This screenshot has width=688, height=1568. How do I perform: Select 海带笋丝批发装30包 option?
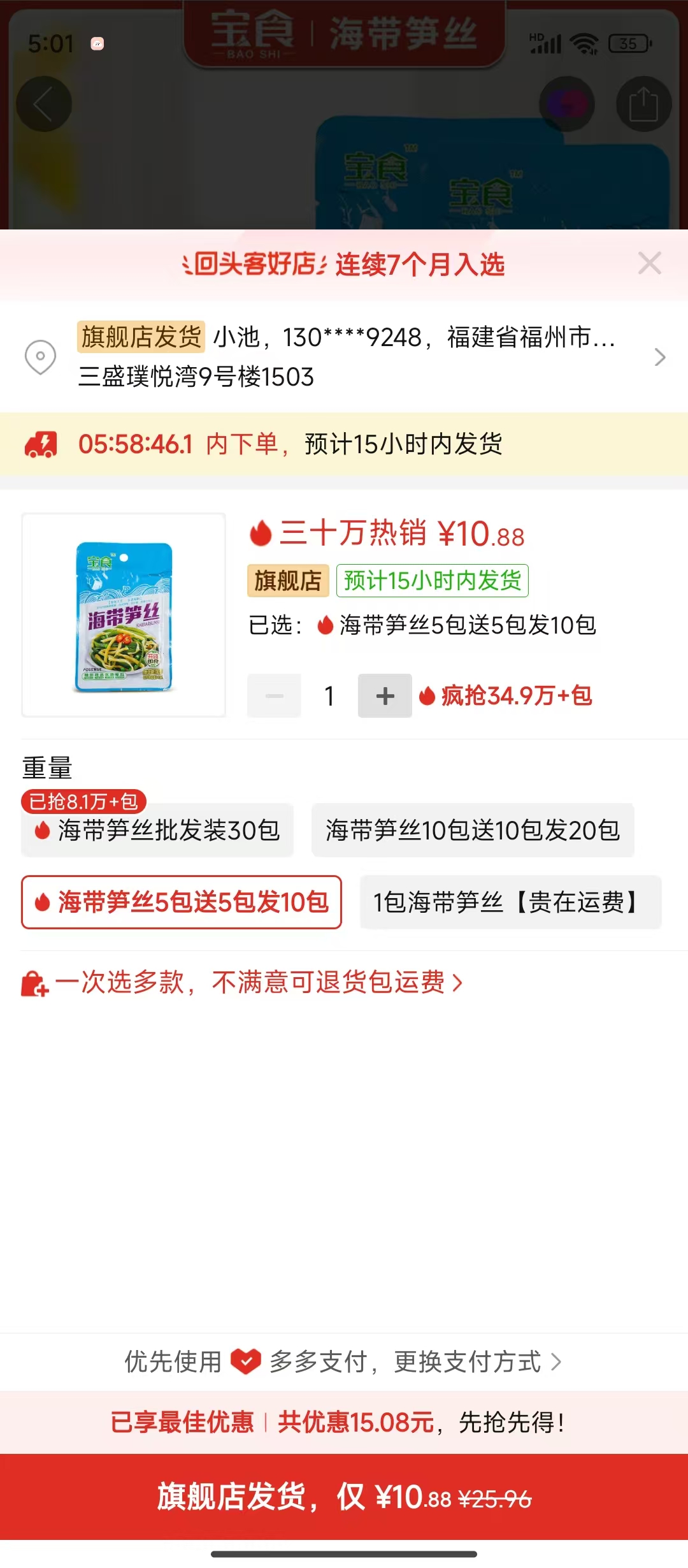157,831
